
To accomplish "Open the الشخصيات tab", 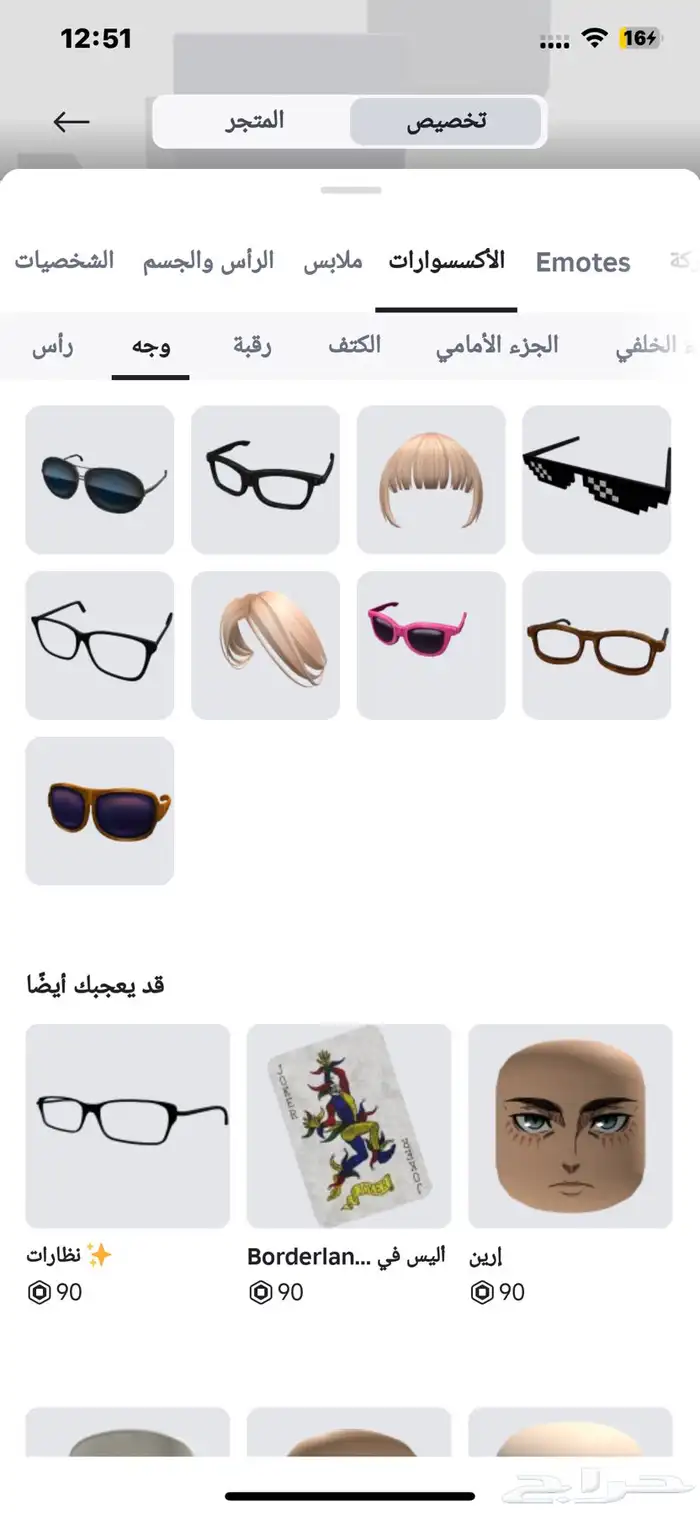I will 64,262.
